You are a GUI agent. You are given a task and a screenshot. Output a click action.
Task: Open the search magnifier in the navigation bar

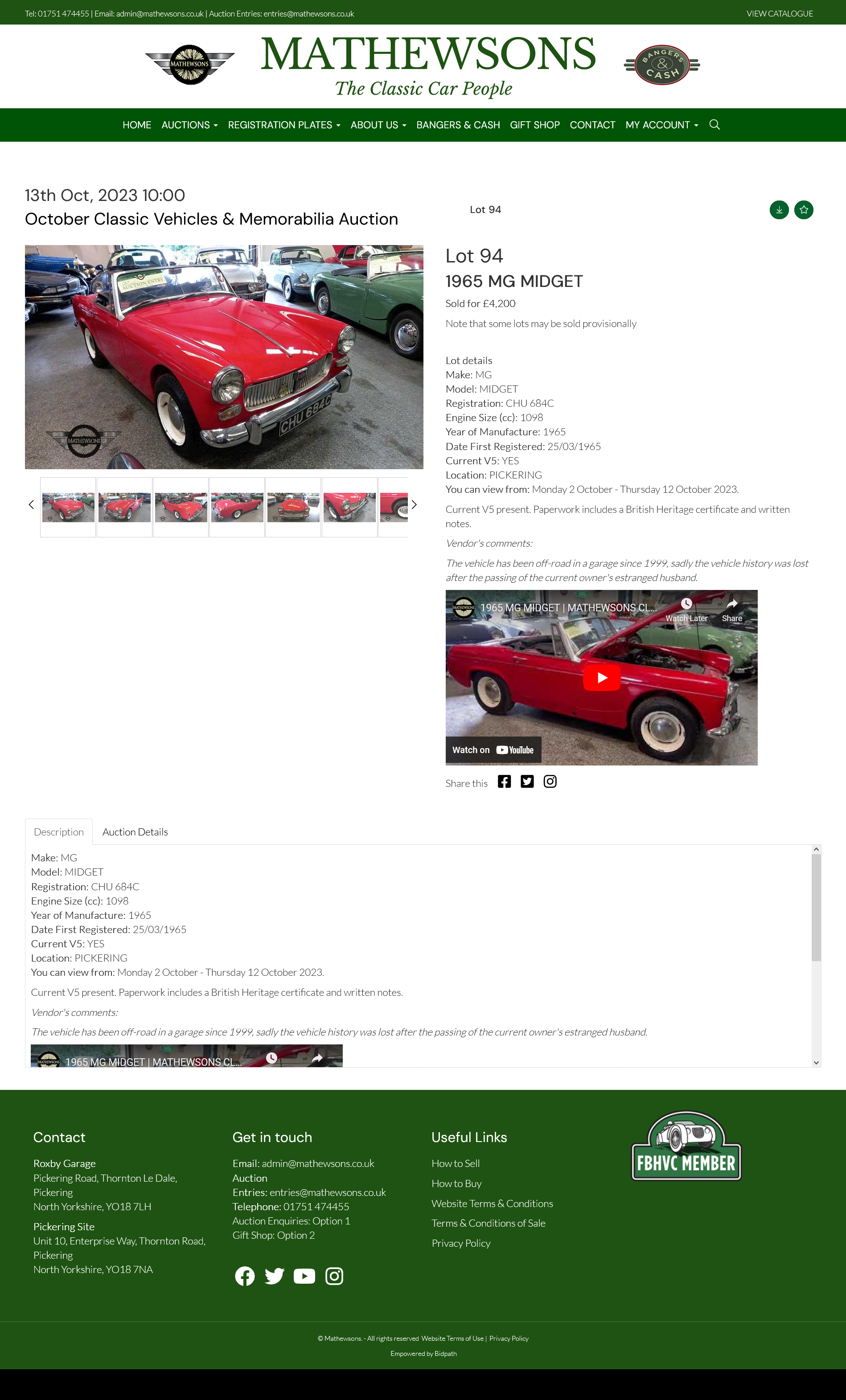pyautogui.click(x=715, y=124)
